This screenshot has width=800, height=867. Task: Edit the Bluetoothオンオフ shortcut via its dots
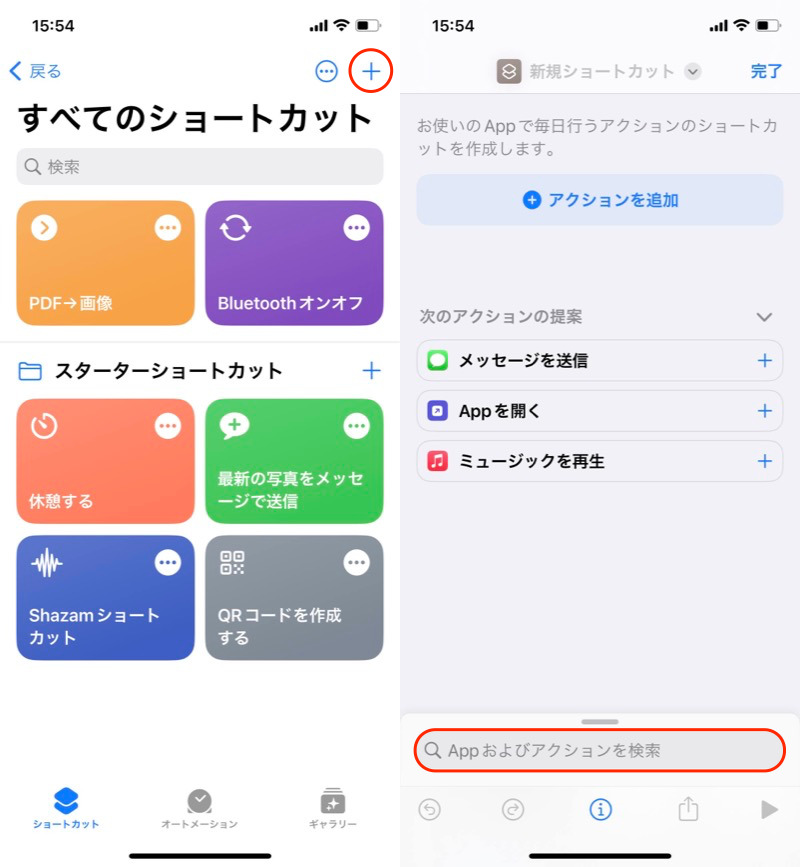pyautogui.click(x=356, y=229)
